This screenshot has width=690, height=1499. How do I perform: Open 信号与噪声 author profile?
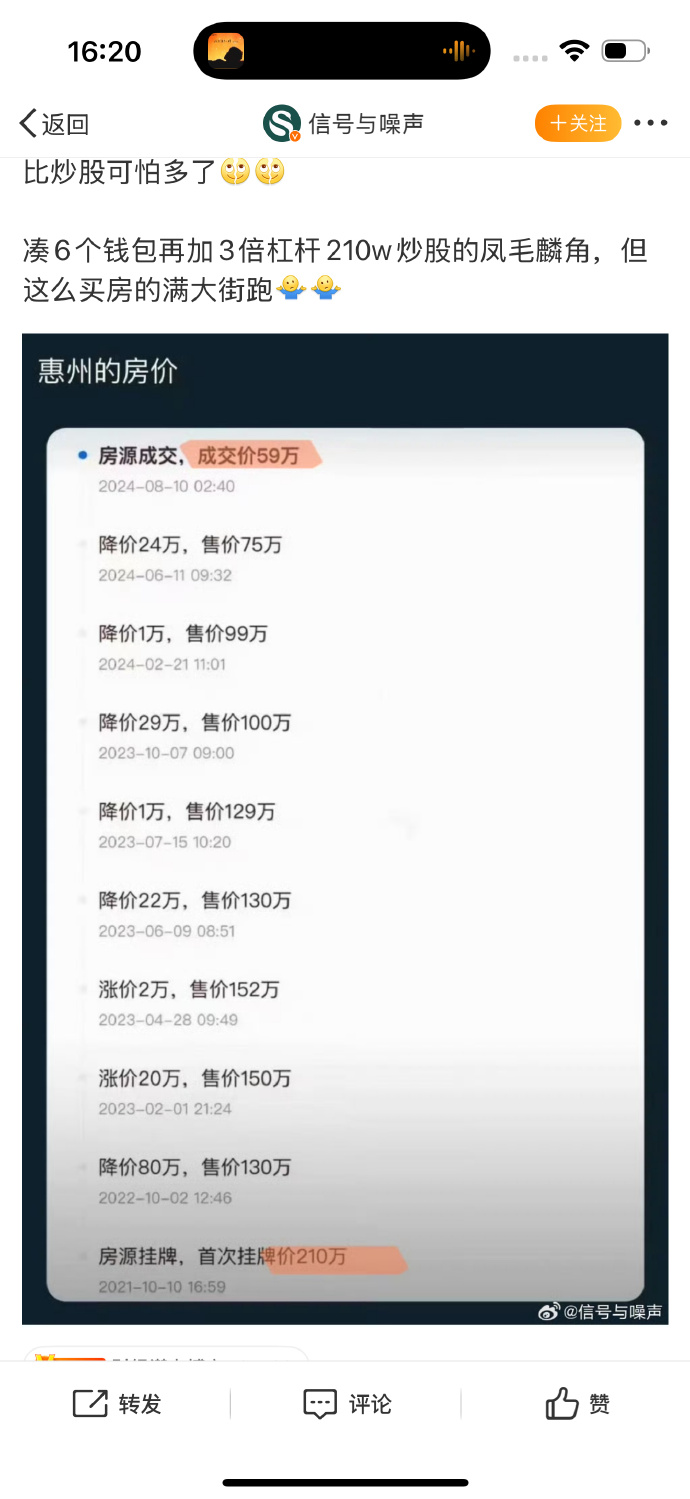pos(343,124)
